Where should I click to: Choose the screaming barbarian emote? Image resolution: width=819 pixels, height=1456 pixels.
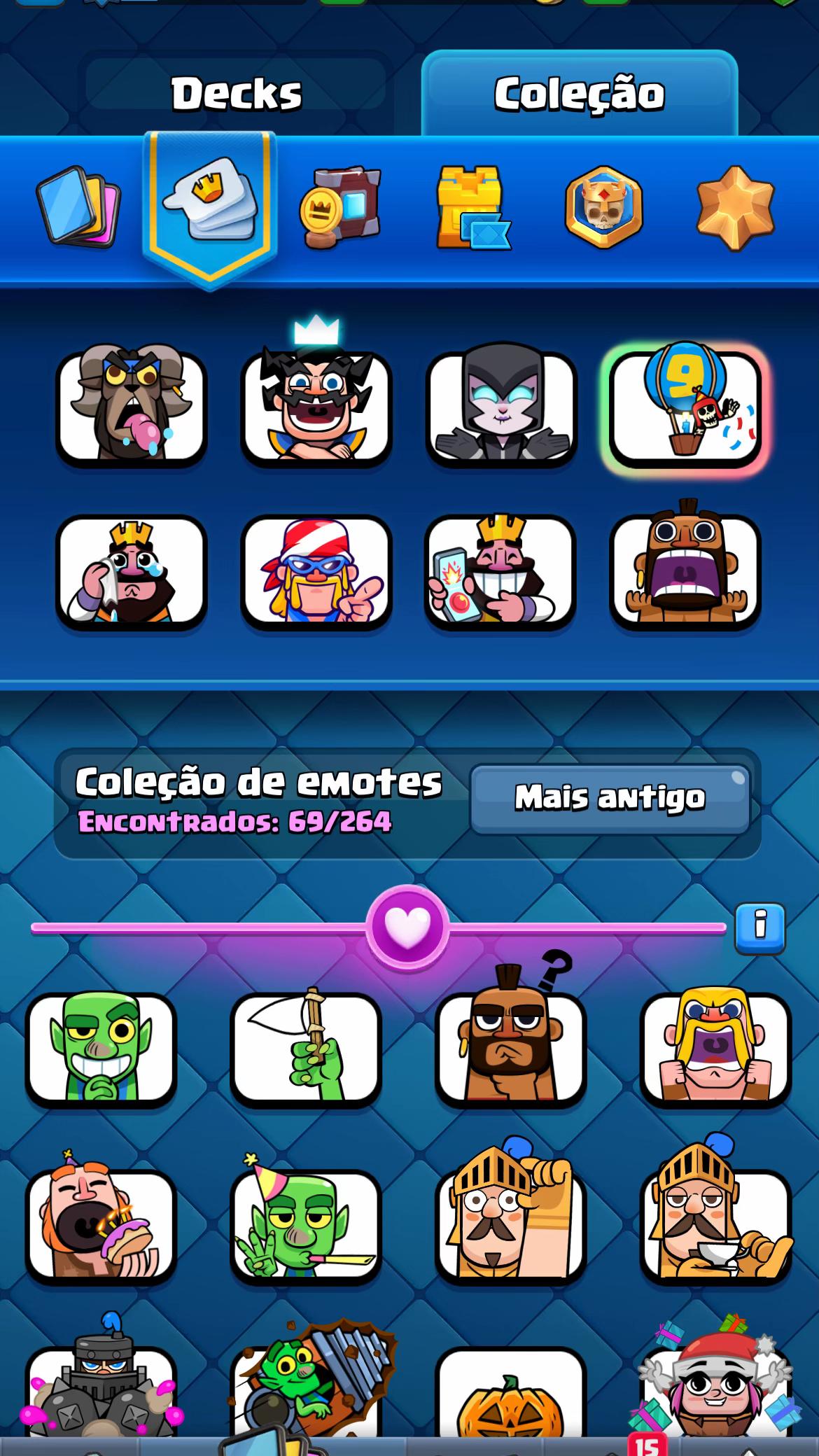pos(715,1049)
